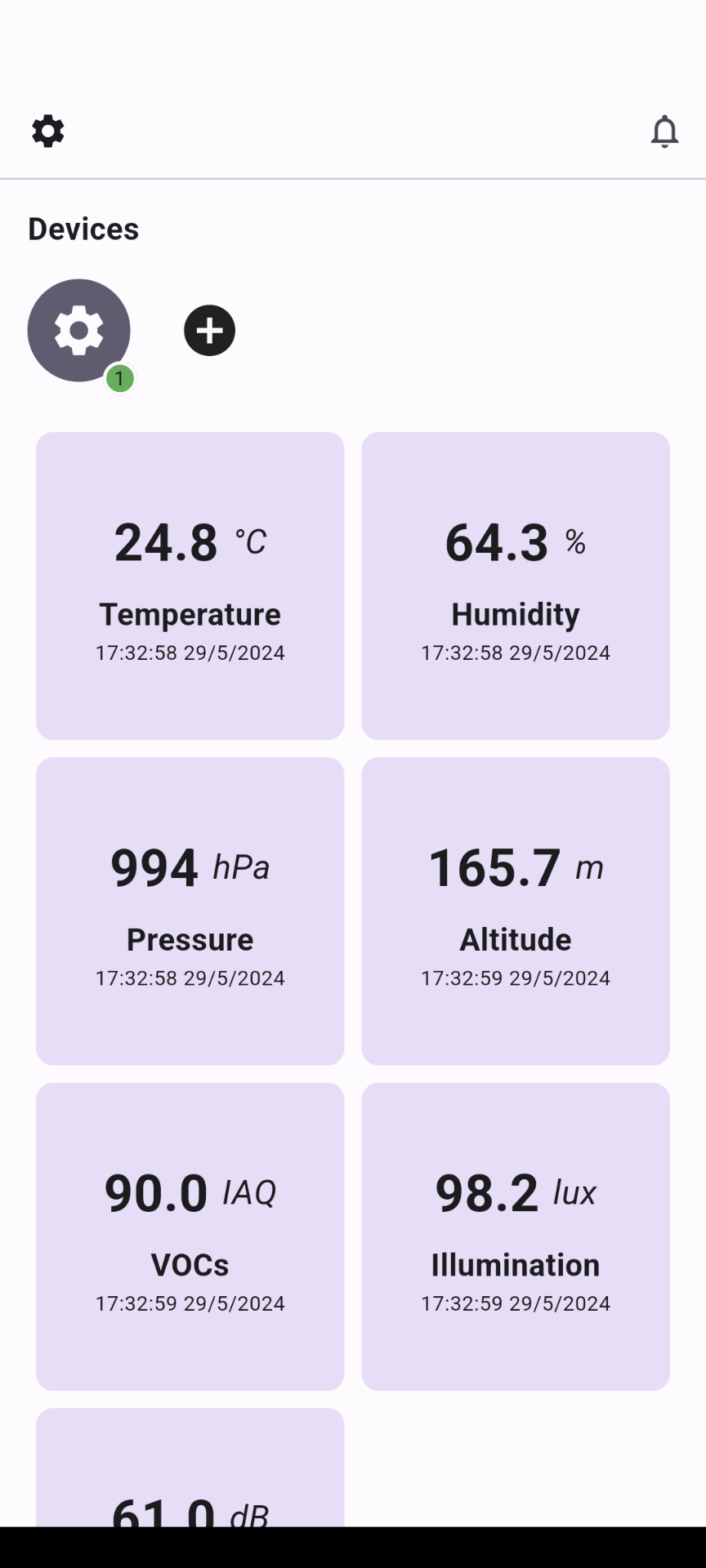Open the notifications bell icon
706x1568 pixels.
[664, 131]
